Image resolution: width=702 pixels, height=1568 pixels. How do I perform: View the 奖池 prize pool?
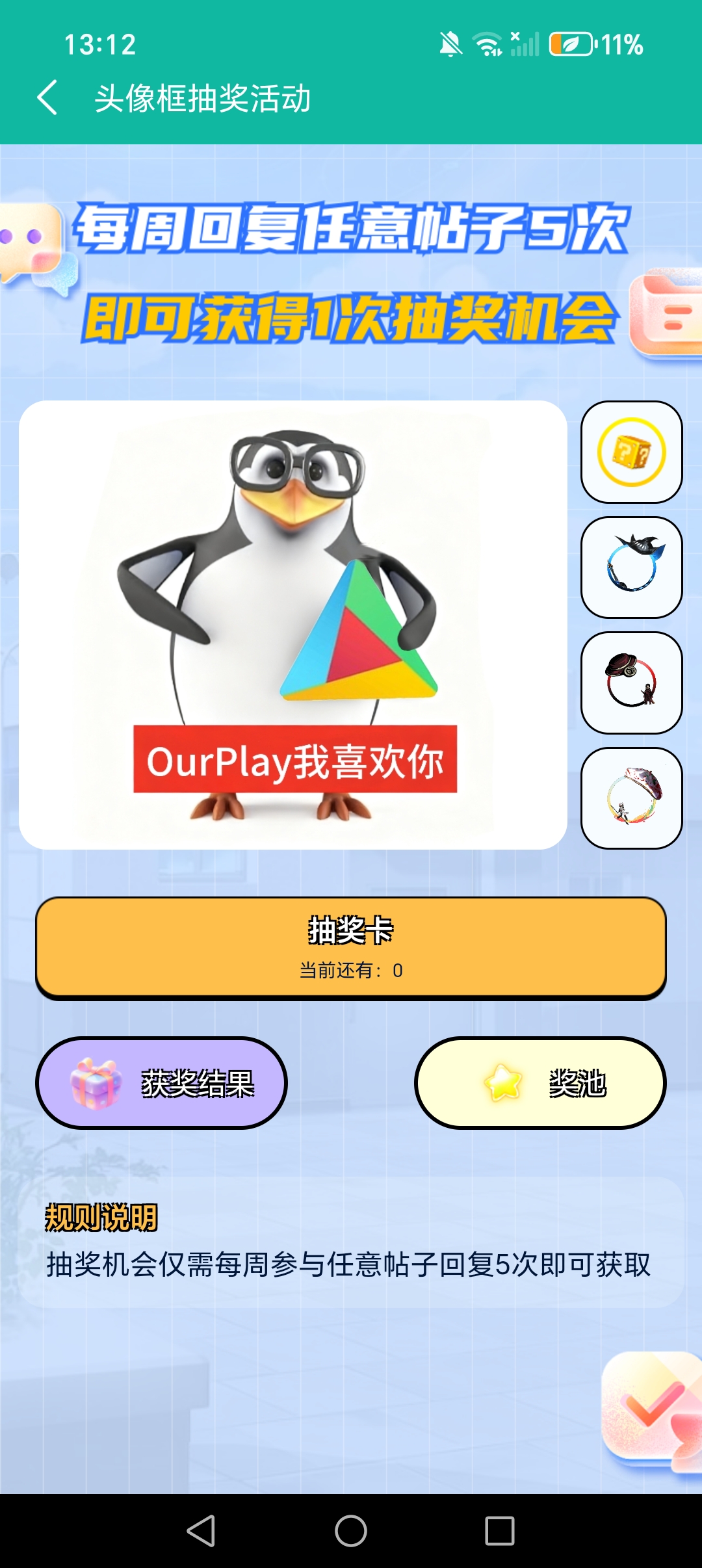[x=540, y=1082]
